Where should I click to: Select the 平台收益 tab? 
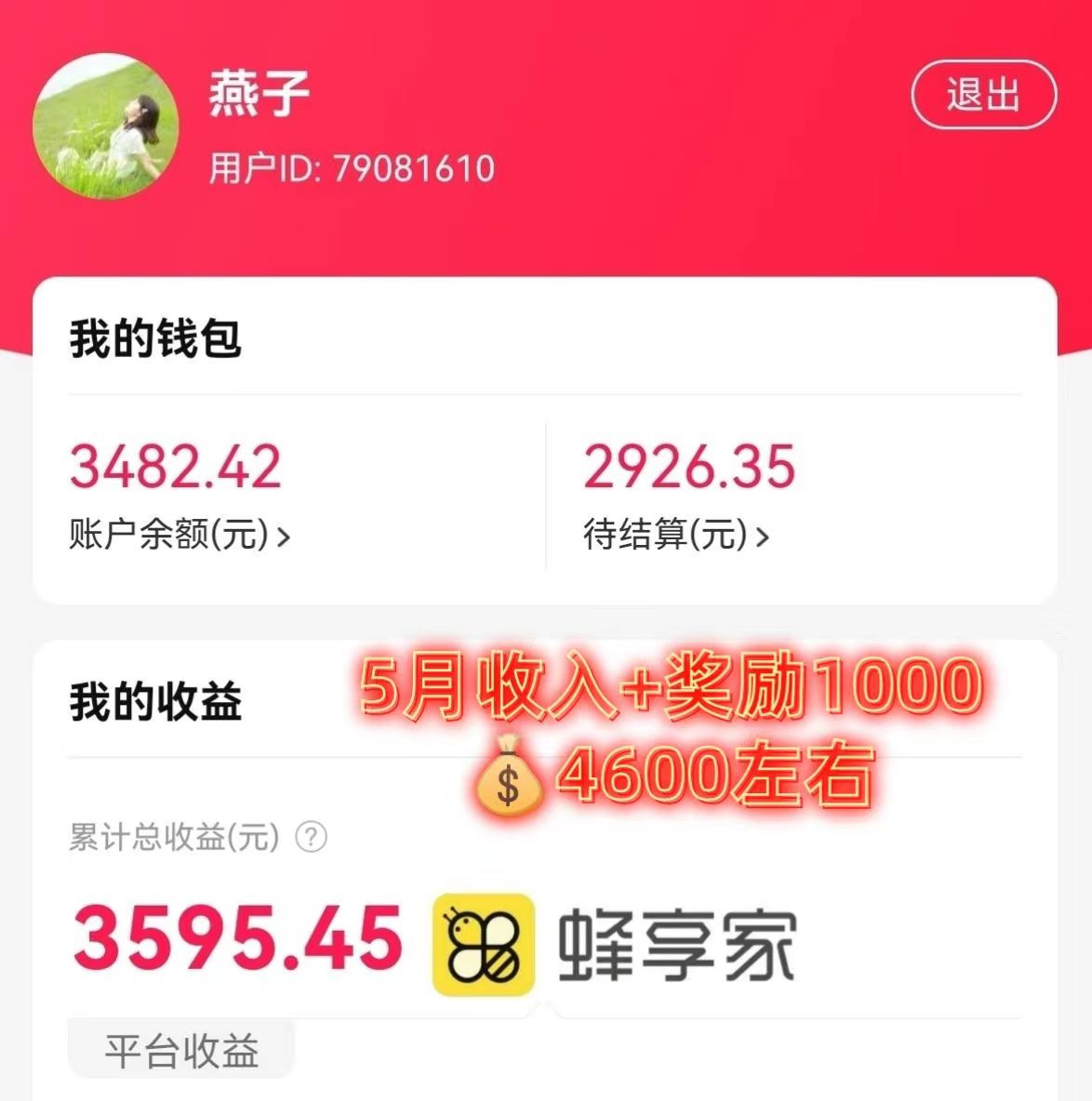(181, 1051)
